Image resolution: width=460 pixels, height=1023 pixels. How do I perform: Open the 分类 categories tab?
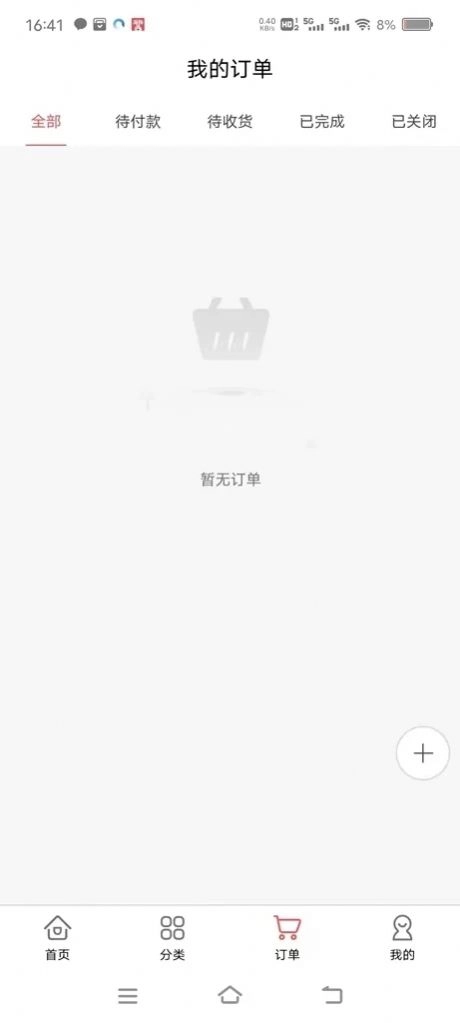tap(172, 938)
